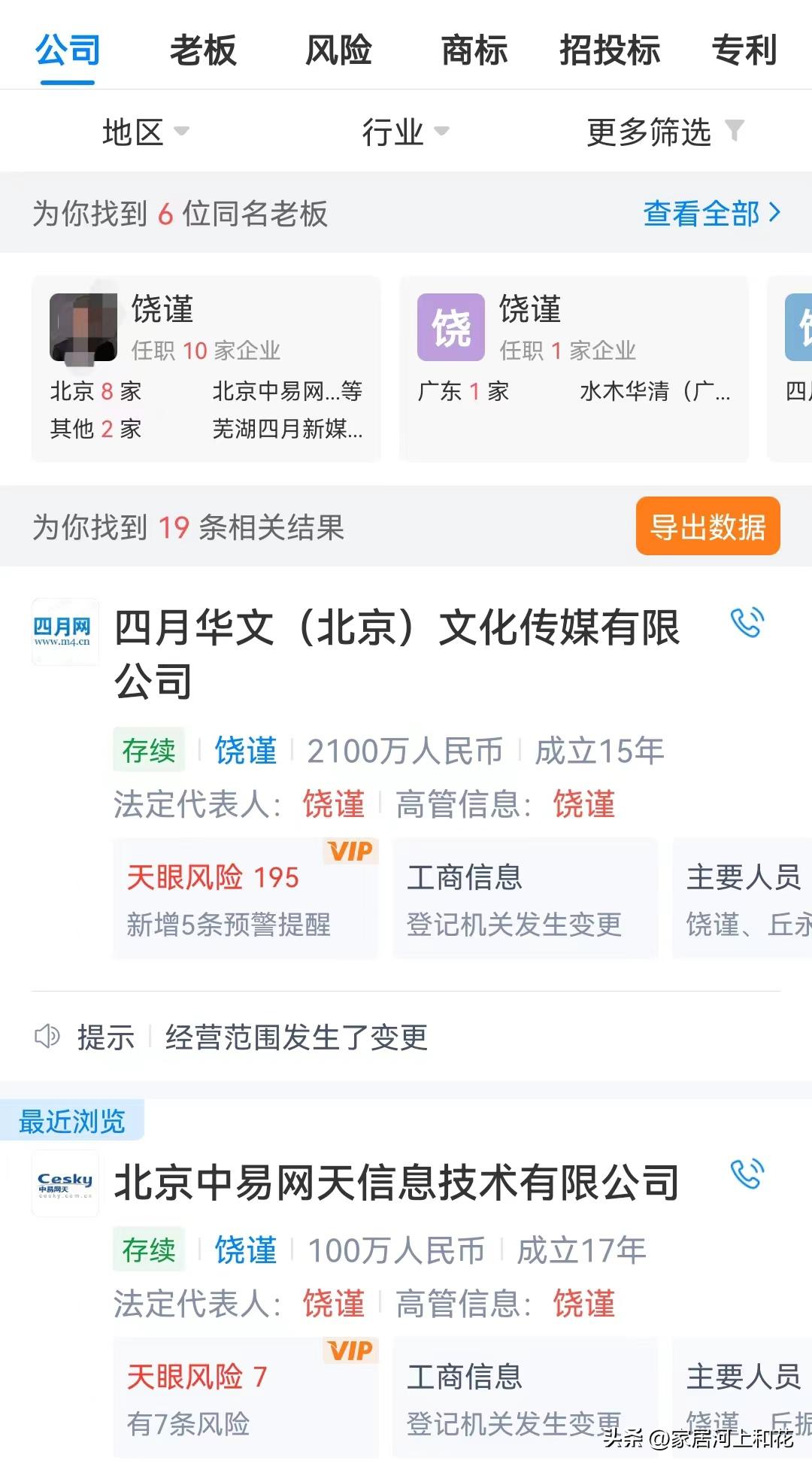
Task: Click the purple 饶 avatar icon
Action: pos(451,327)
